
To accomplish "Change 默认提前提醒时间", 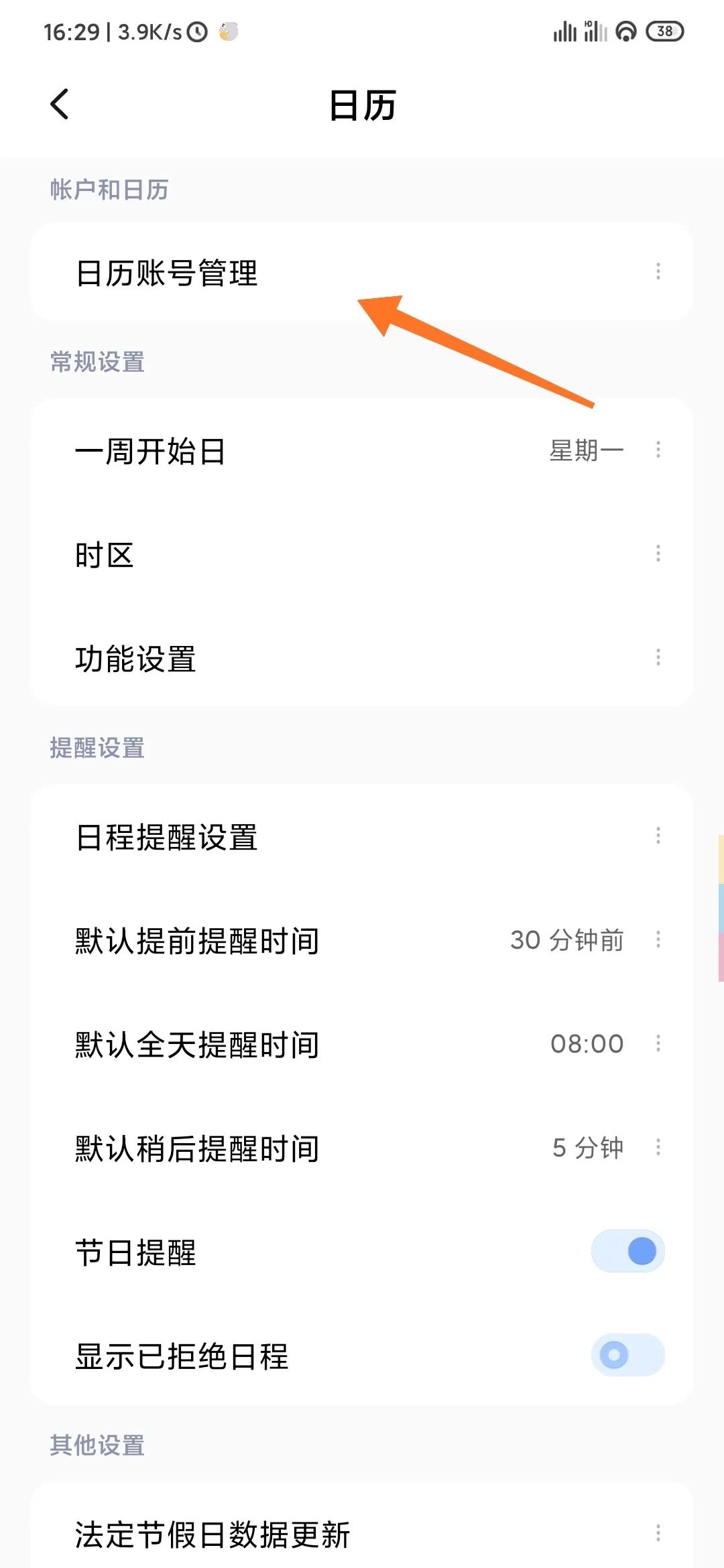I will 362,940.
